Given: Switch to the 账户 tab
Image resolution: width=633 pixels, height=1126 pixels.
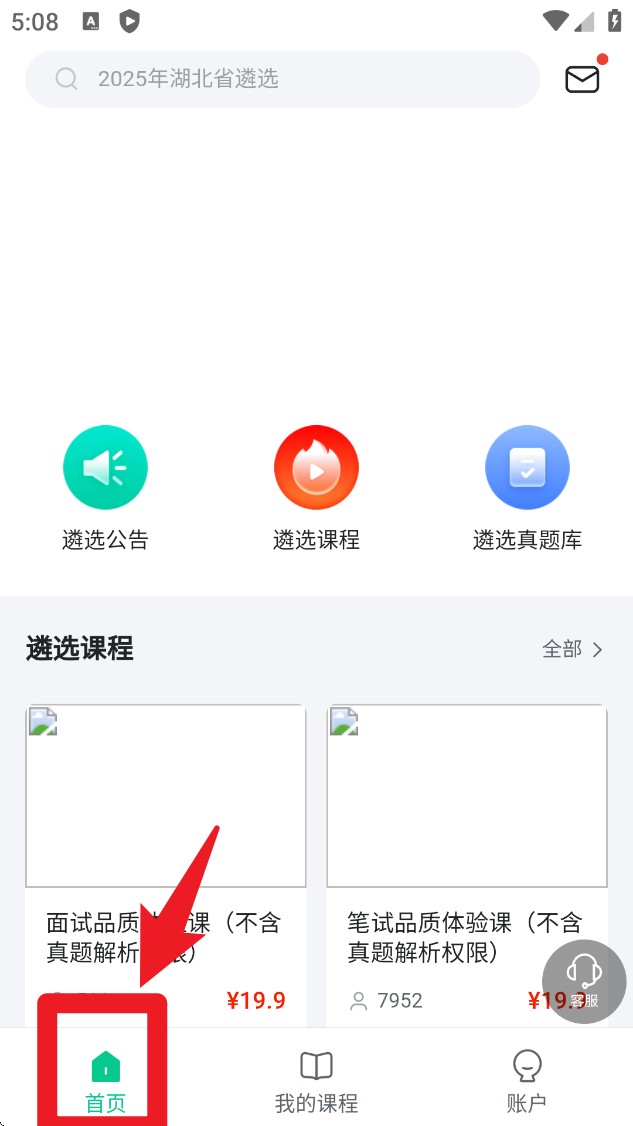Looking at the screenshot, I should (x=527, y=1081).
